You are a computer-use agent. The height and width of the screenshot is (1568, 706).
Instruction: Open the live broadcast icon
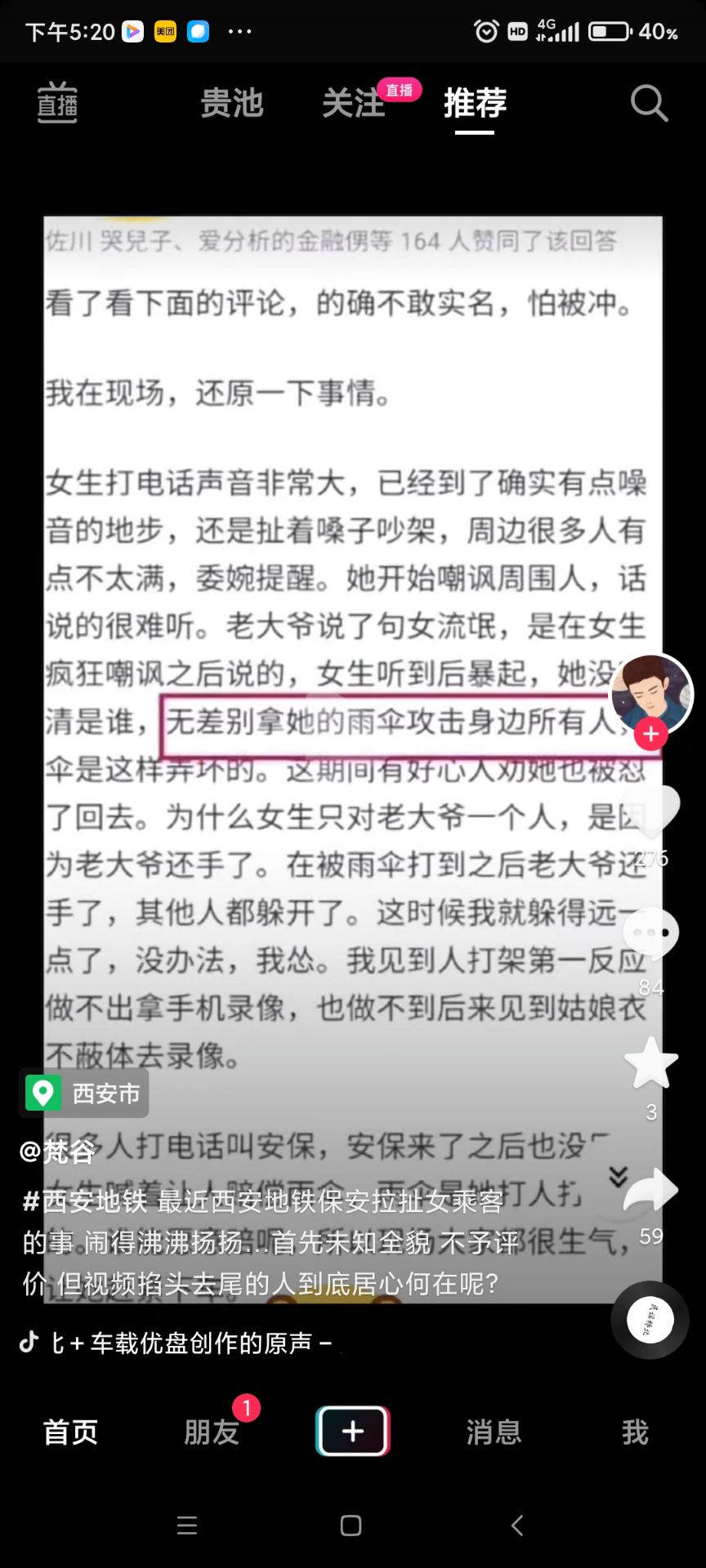(x=57, y=104)
